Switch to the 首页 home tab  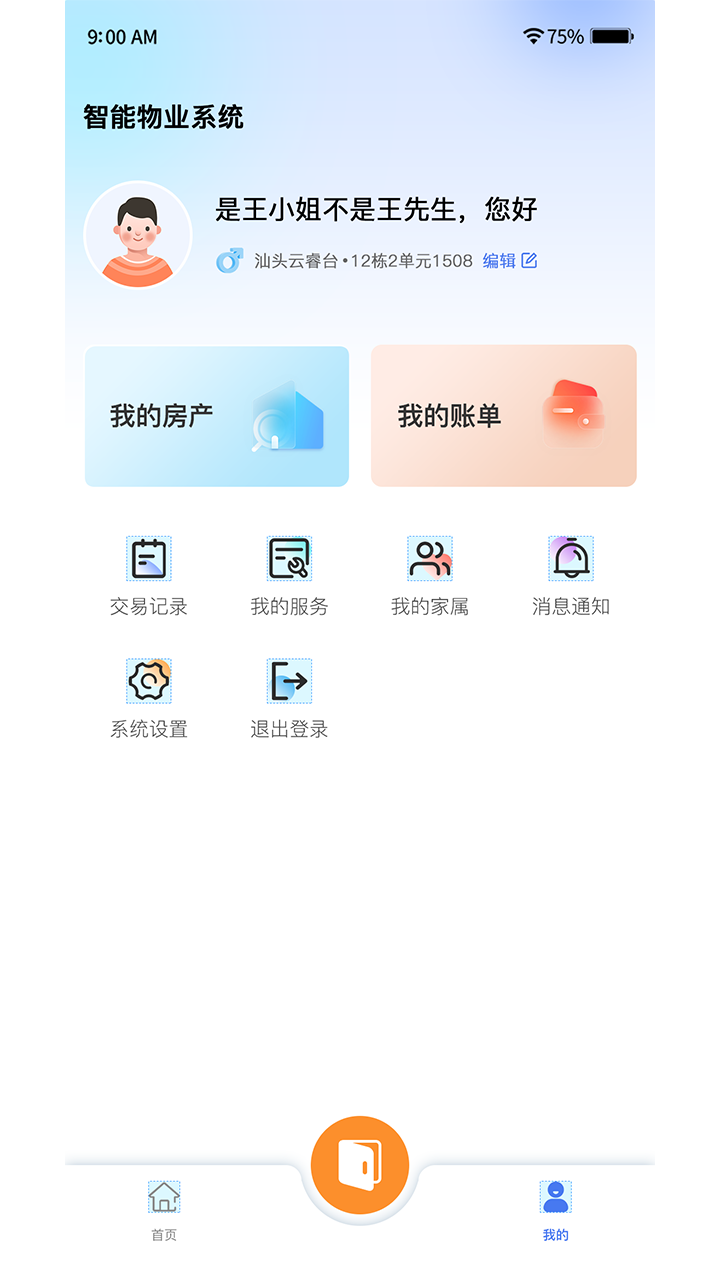163,1205
